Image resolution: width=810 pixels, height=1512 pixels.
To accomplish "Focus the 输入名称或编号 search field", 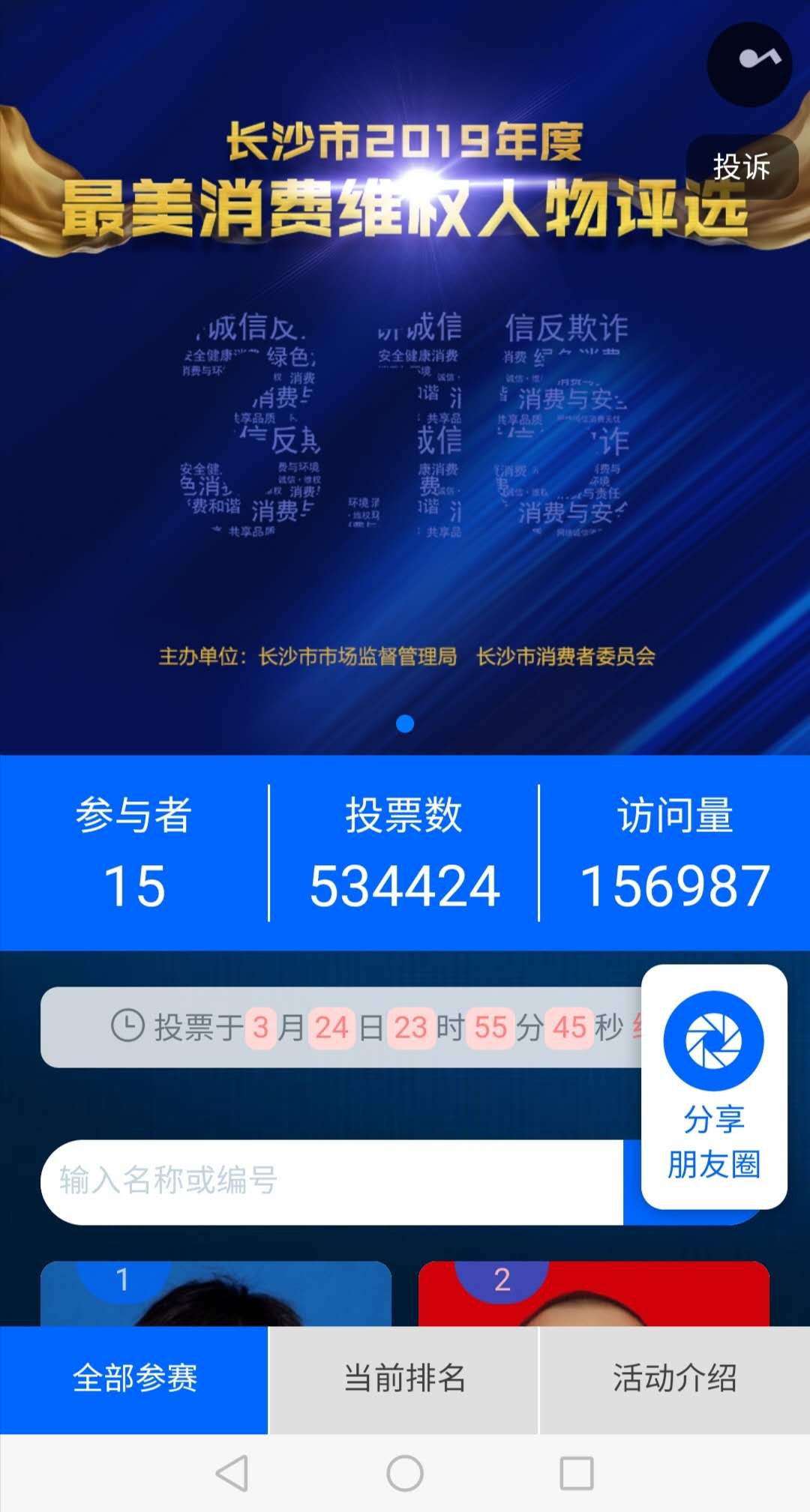I will tap(331, 1182).
